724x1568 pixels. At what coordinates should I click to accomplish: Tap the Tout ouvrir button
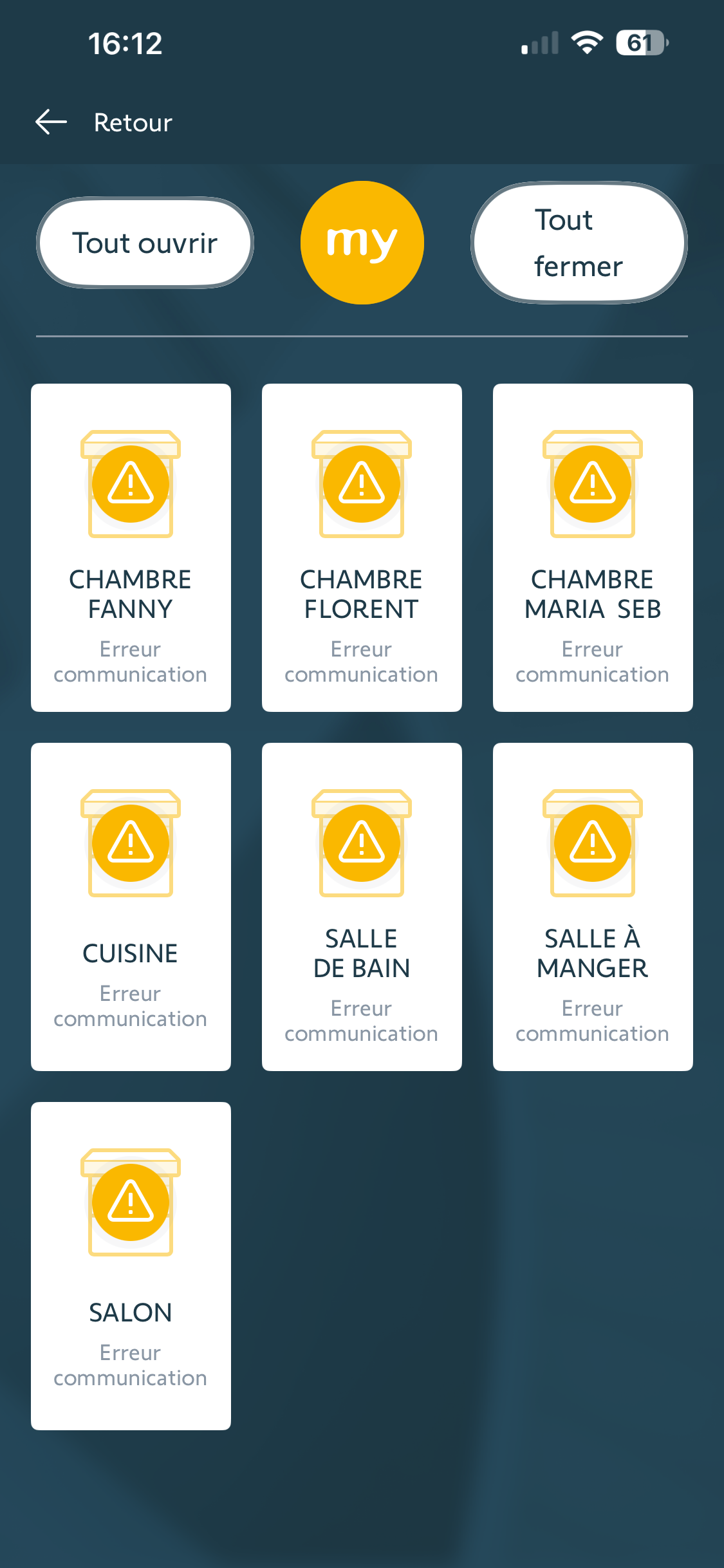click(x=145, y=243)
